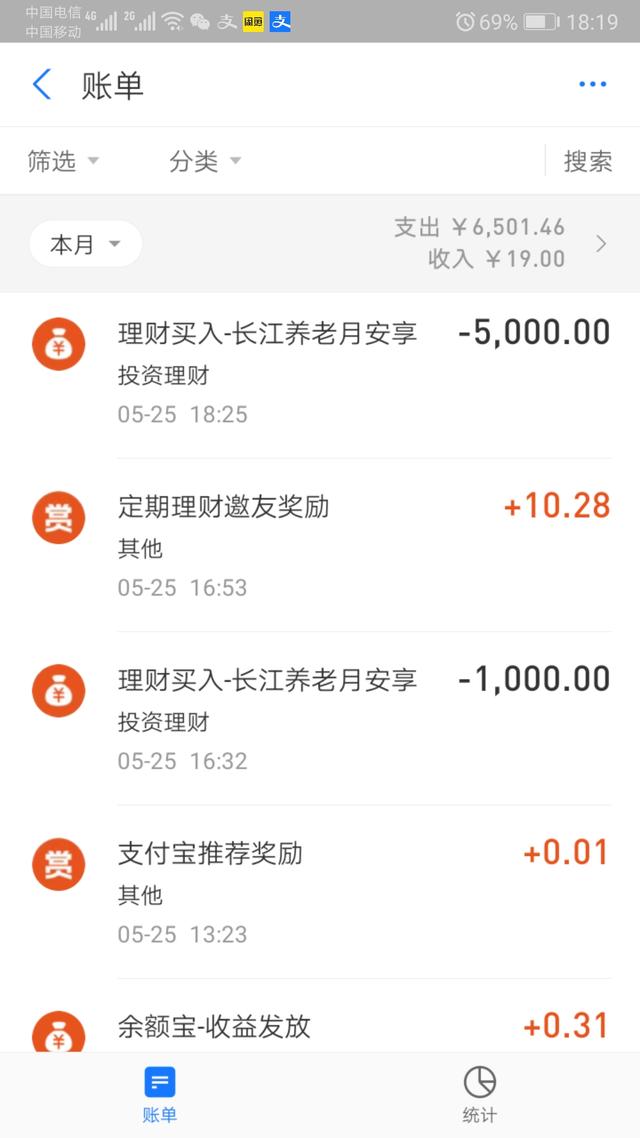Open the 定期理财邀友奖励 +10.28 entry

coord(320,545)
